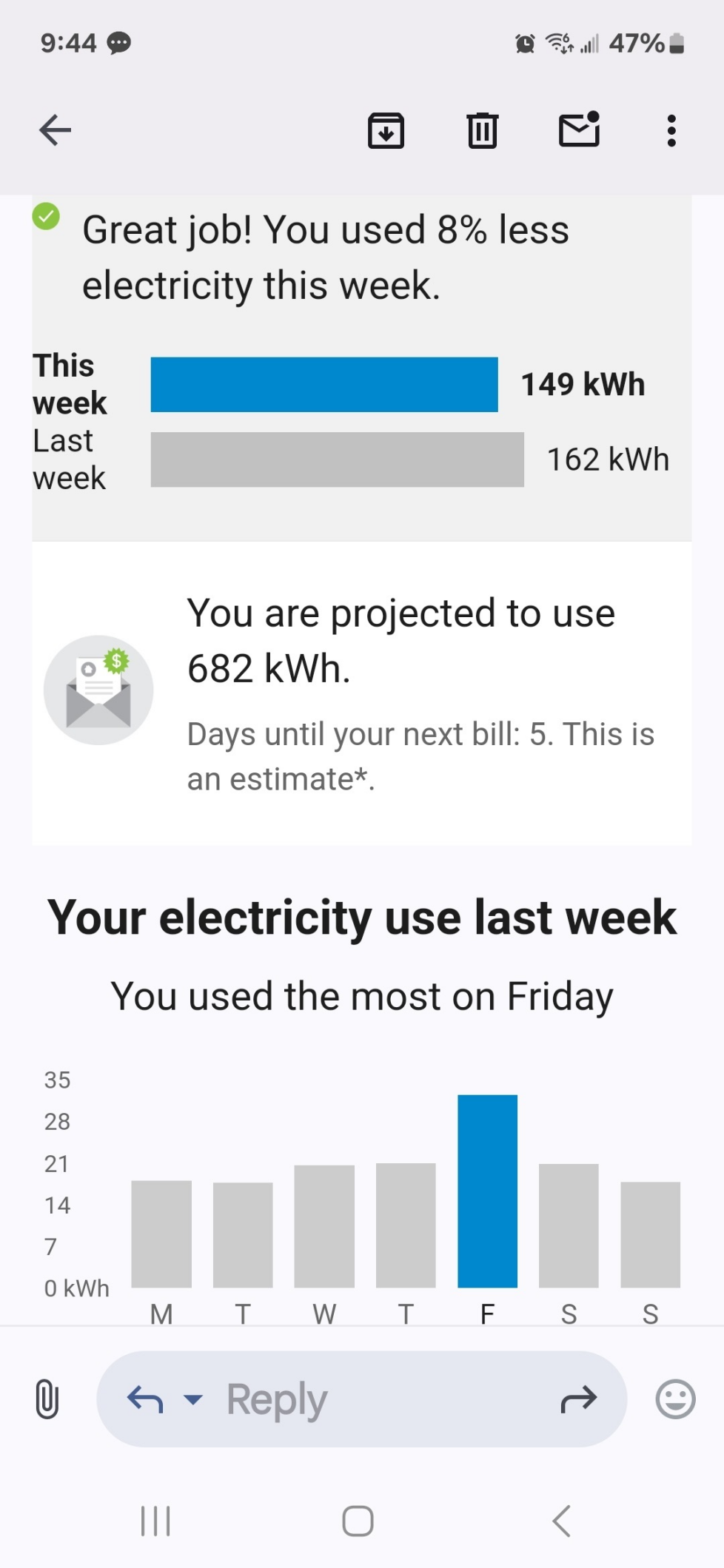Viewport: 724px width, 1568px height.
Task: Click the This week usage bar
Action: pos(324,384)
